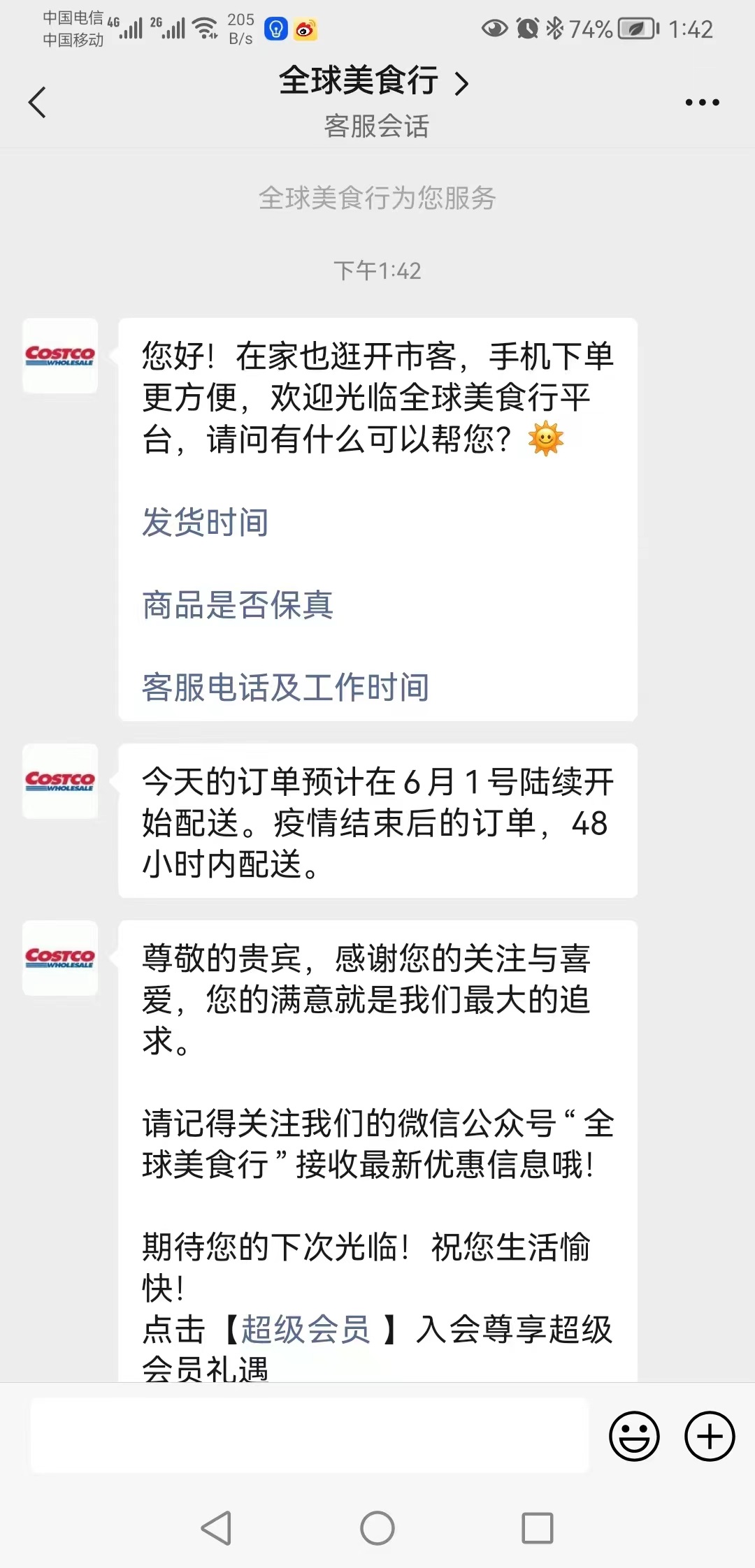Tap the system home button
Viewport: 755px width, 1568px height.
[x=377, y=1528]
